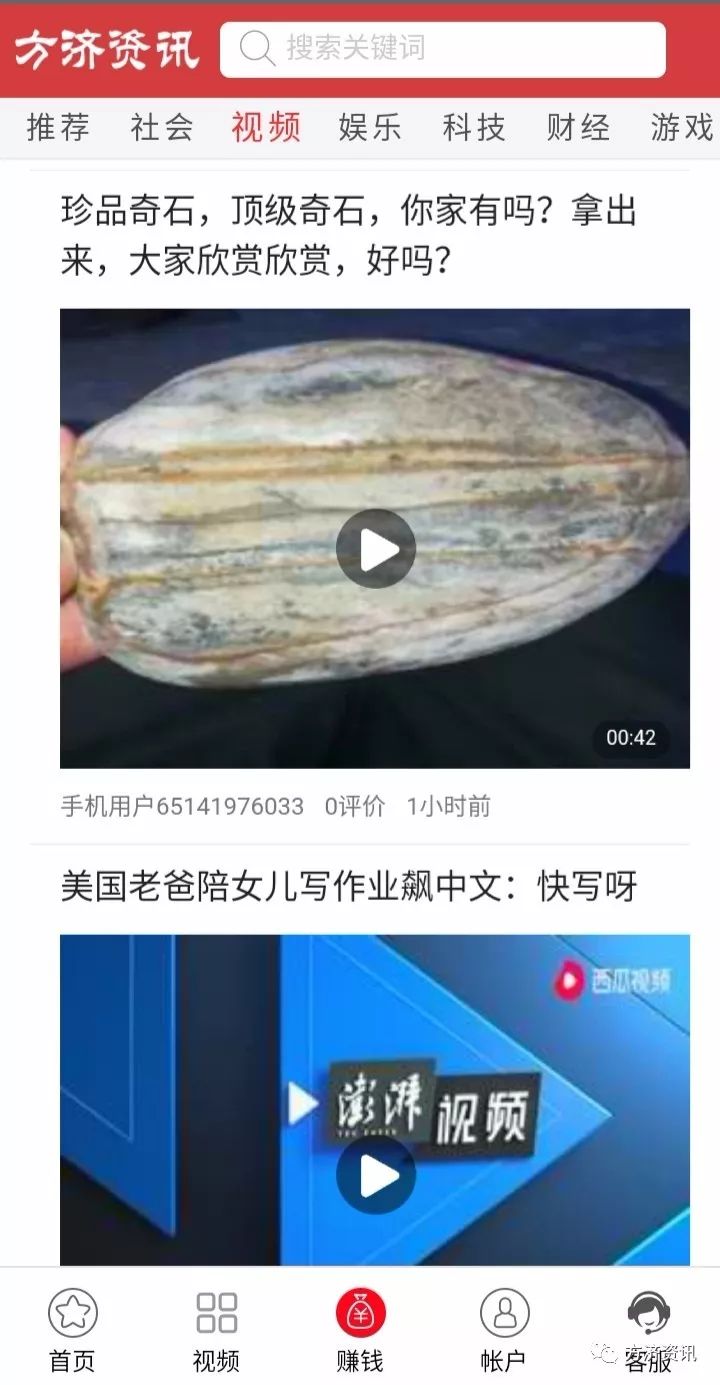This screenshot has height=1385, width=720.
Task: Switch to the 游戏 tab
Action: (x=682, y=128)
